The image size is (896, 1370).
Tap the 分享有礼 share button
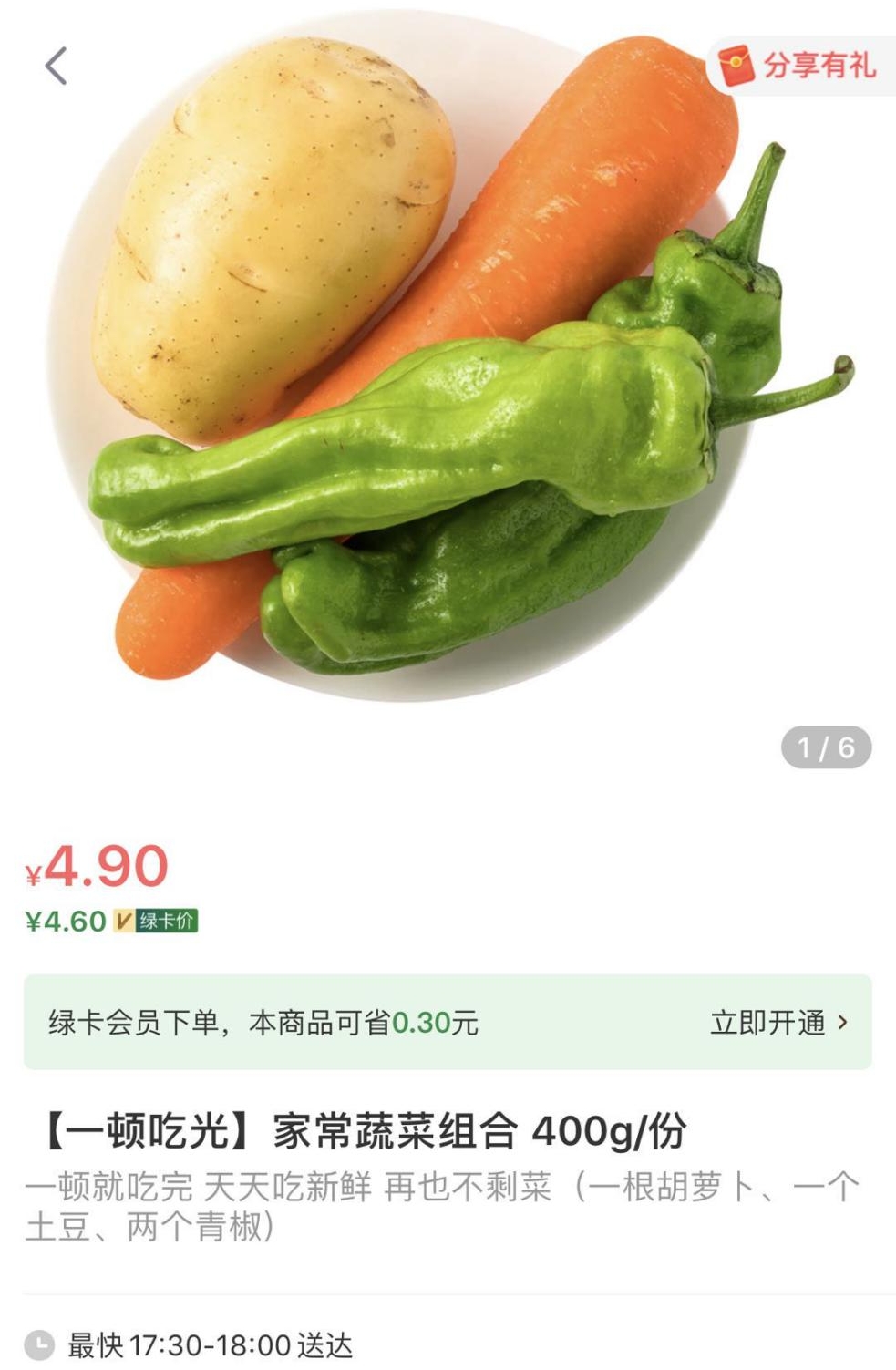click(799, 66)
